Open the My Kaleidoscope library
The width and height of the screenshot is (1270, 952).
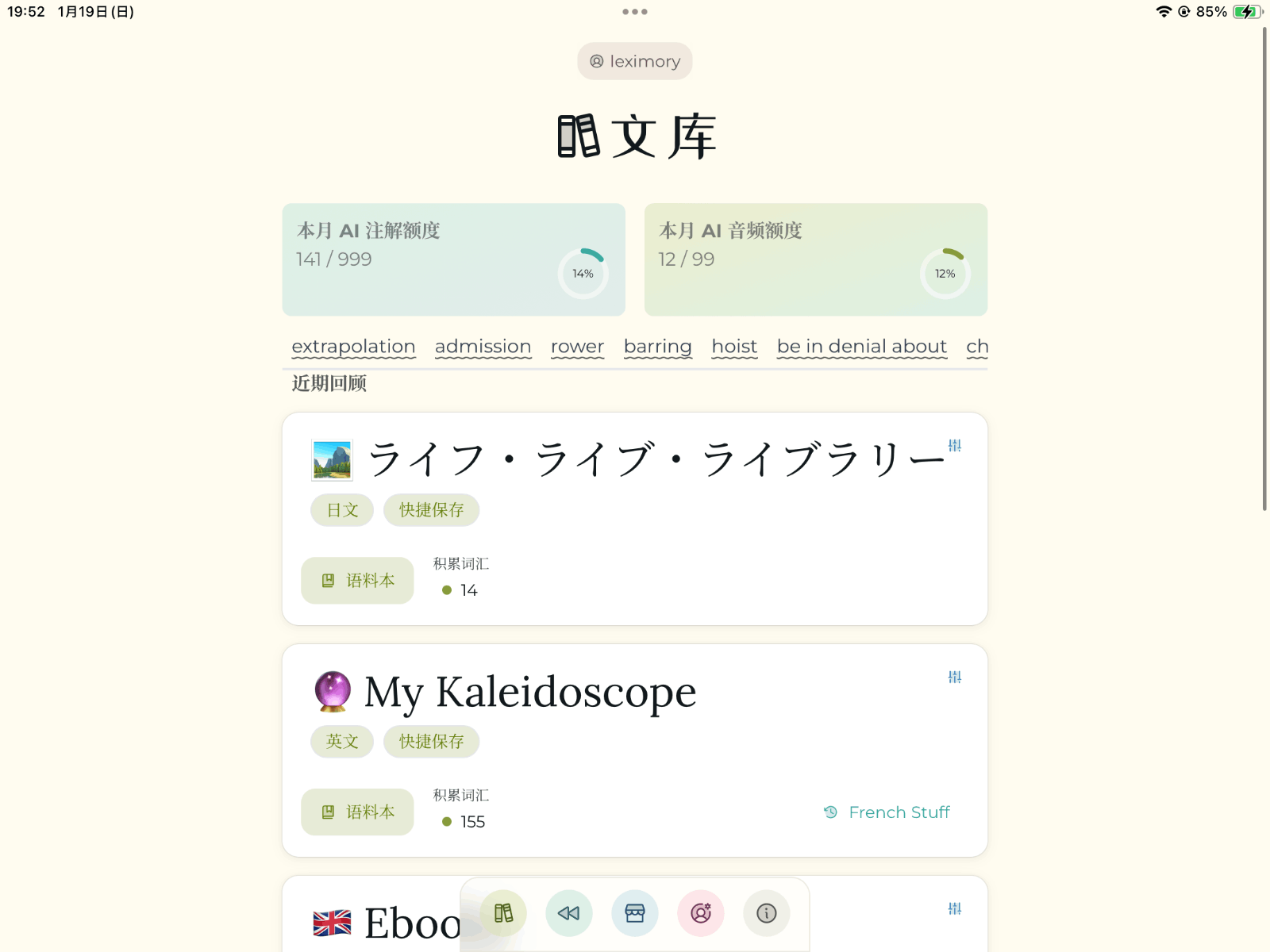[529, 692]
